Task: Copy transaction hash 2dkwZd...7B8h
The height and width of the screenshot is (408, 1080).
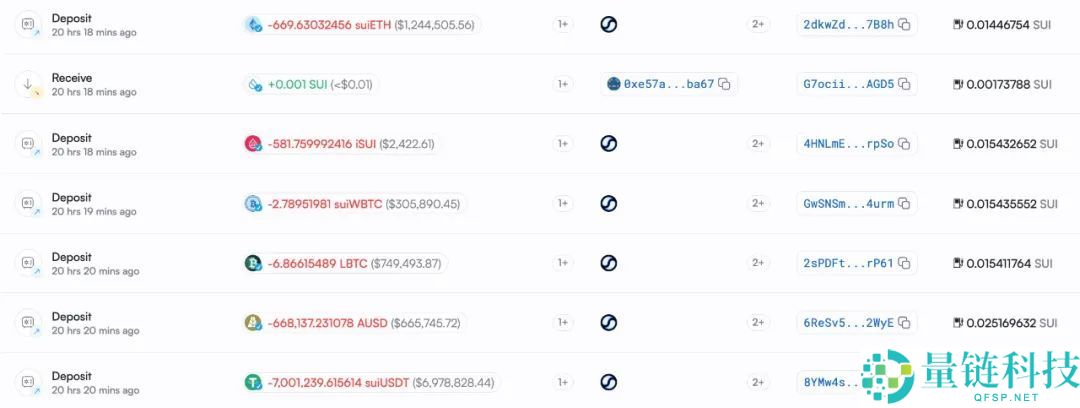Action: pyautogui.click(x=904, y=24)
